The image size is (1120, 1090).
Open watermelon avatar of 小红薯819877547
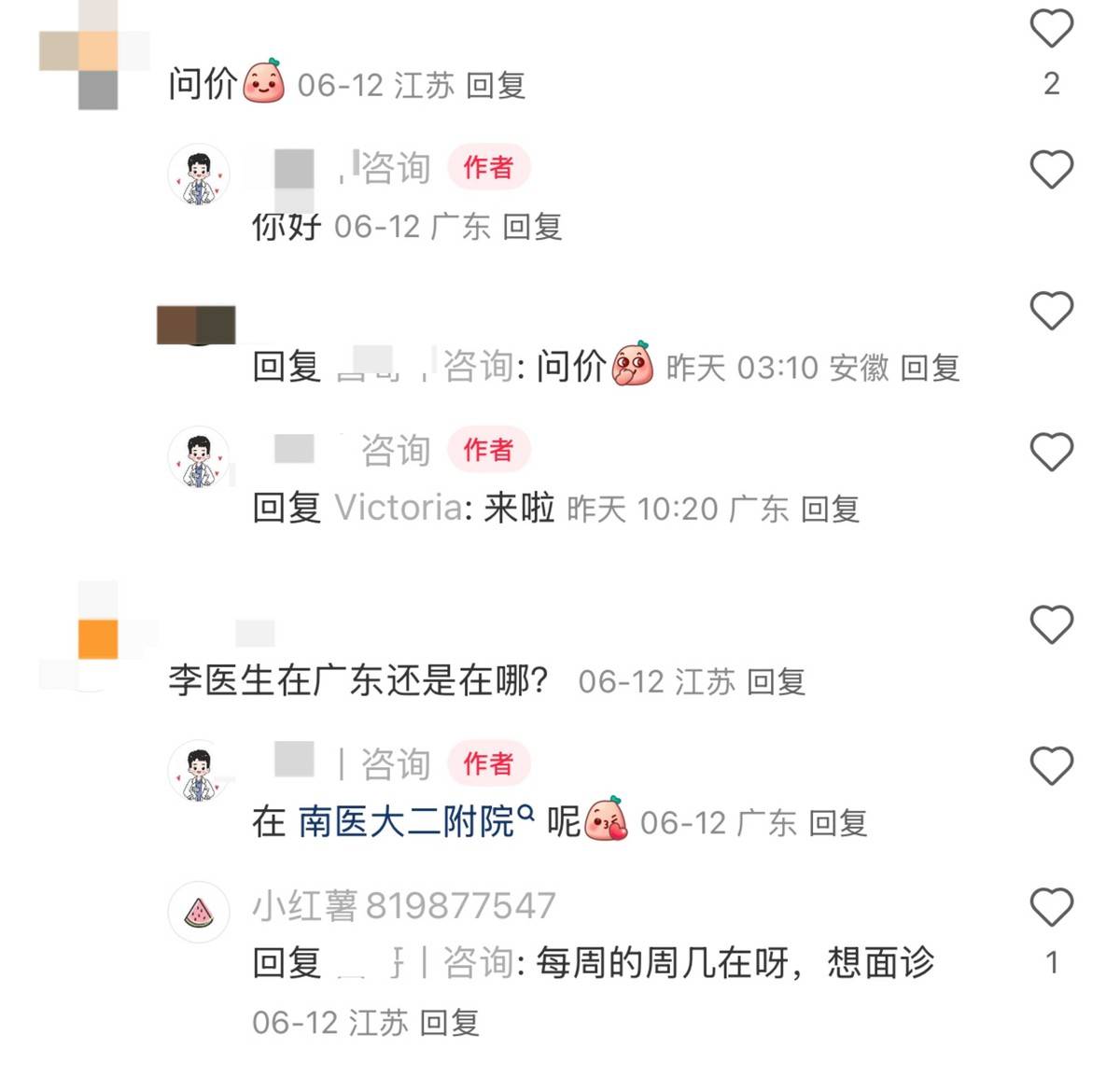[x=199, y=912]
